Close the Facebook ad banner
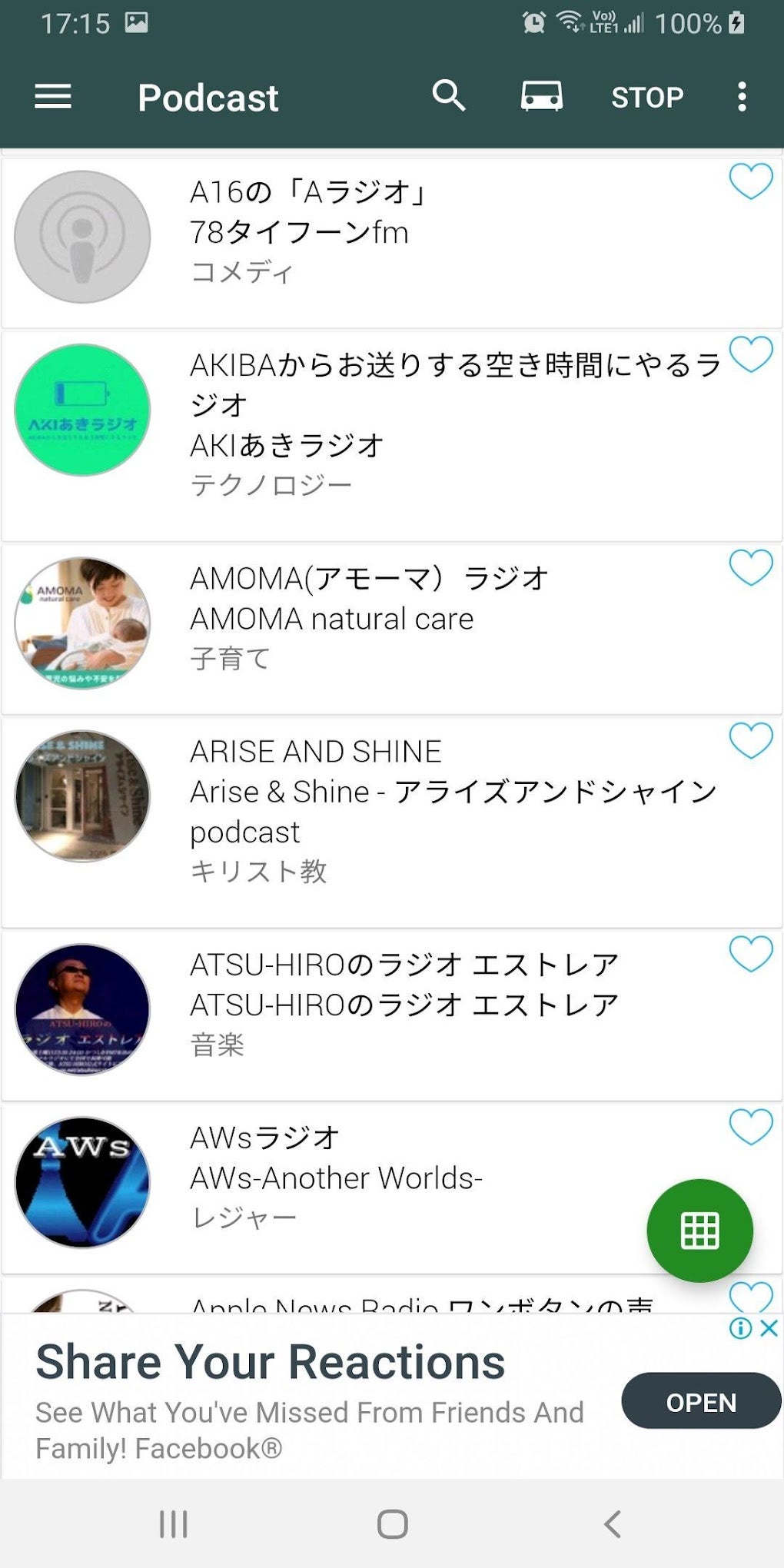This screenshot has width=784, height=1568. click(x=769, y=1328)
